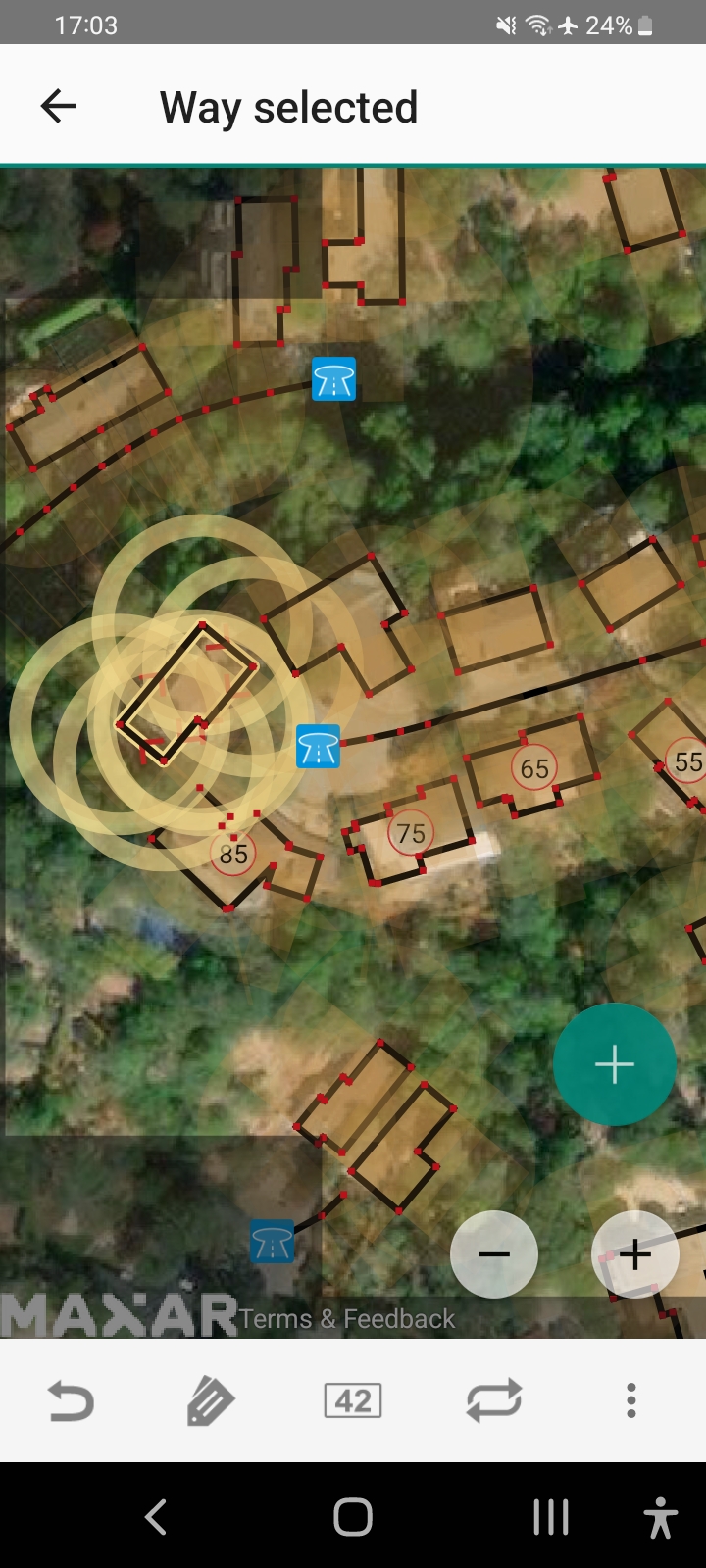Open the tag editor pencil
The image size is (706, 1568).
click(x=211, y=1400)
